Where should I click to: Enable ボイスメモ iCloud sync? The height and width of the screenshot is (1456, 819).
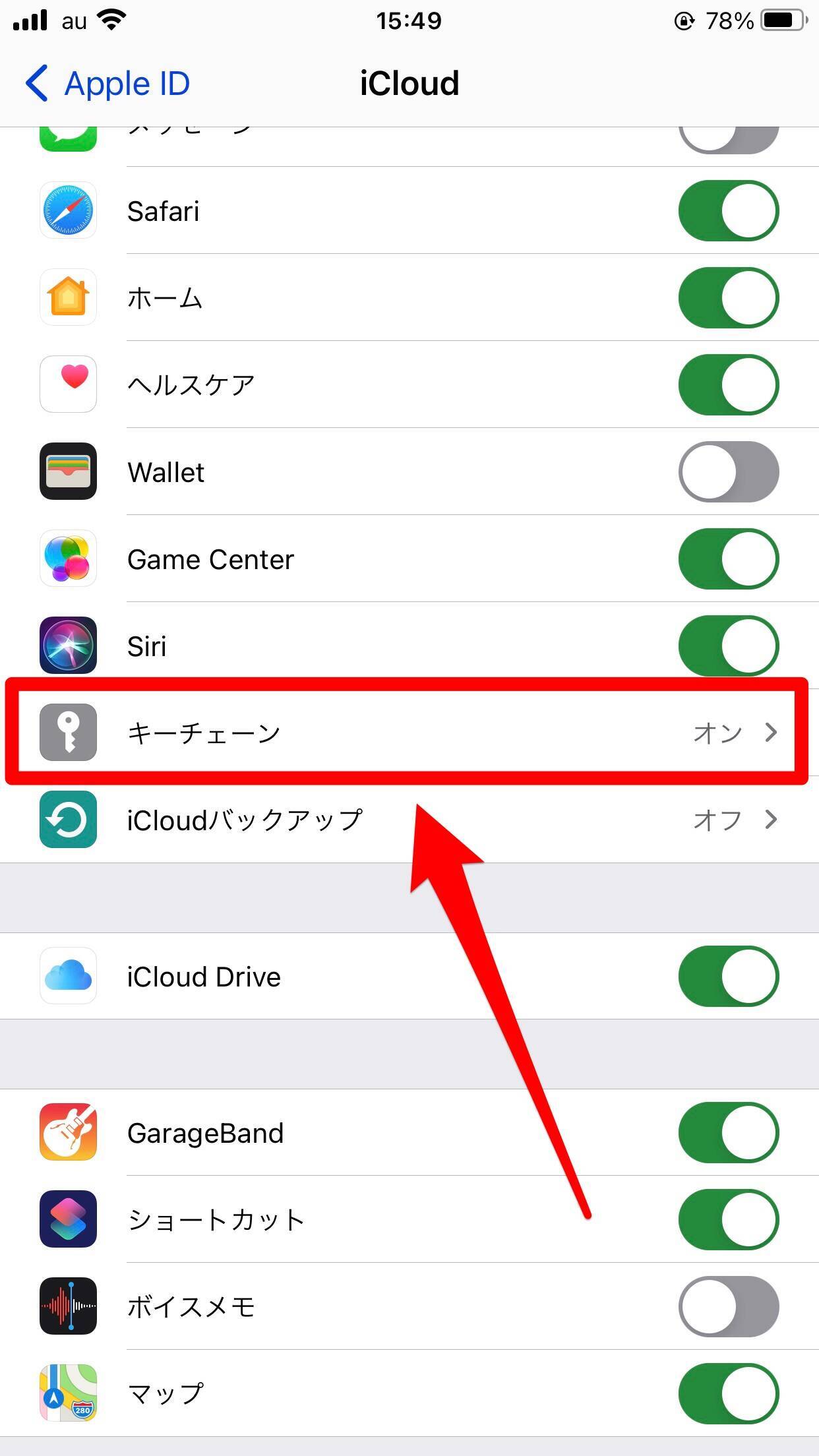(x=728, y=1307)
